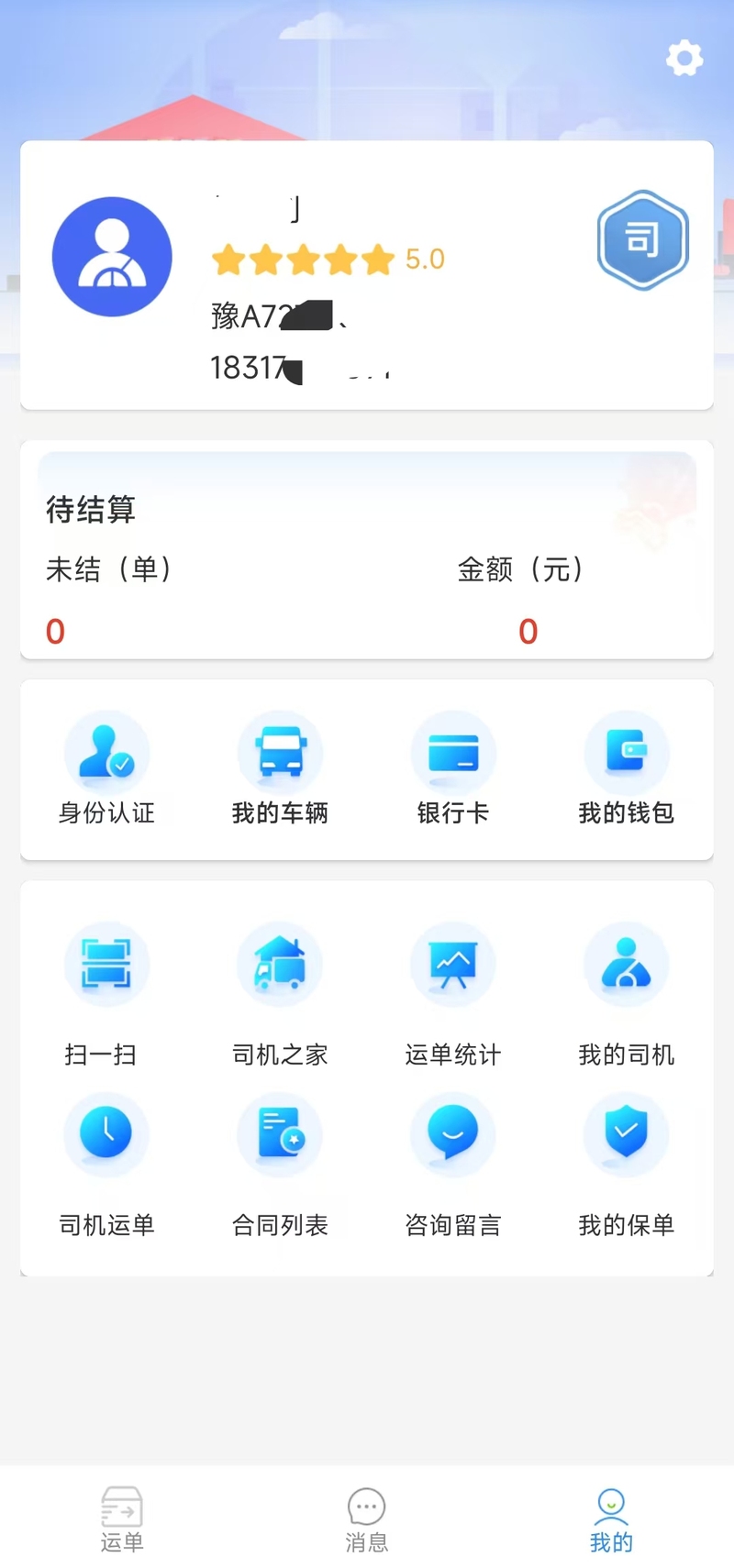Switch to the 运单 tab
This screenshot has width=734, height=1568.
click(x=122, y=1520)
